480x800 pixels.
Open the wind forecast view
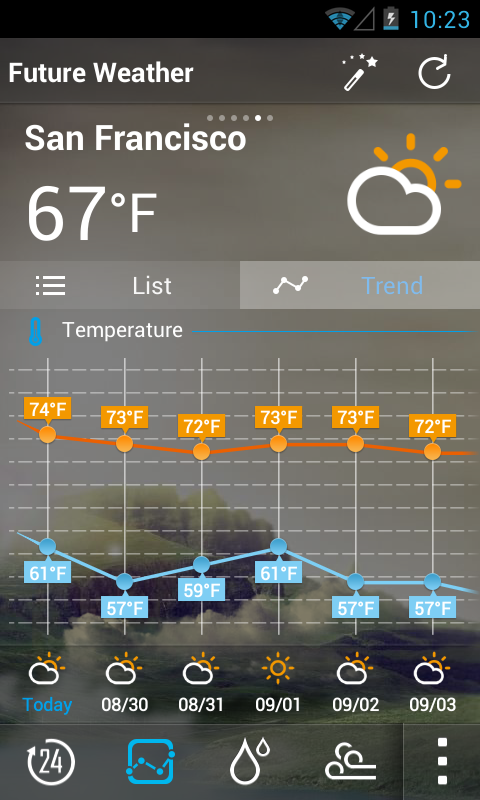[x=350, y=762]
